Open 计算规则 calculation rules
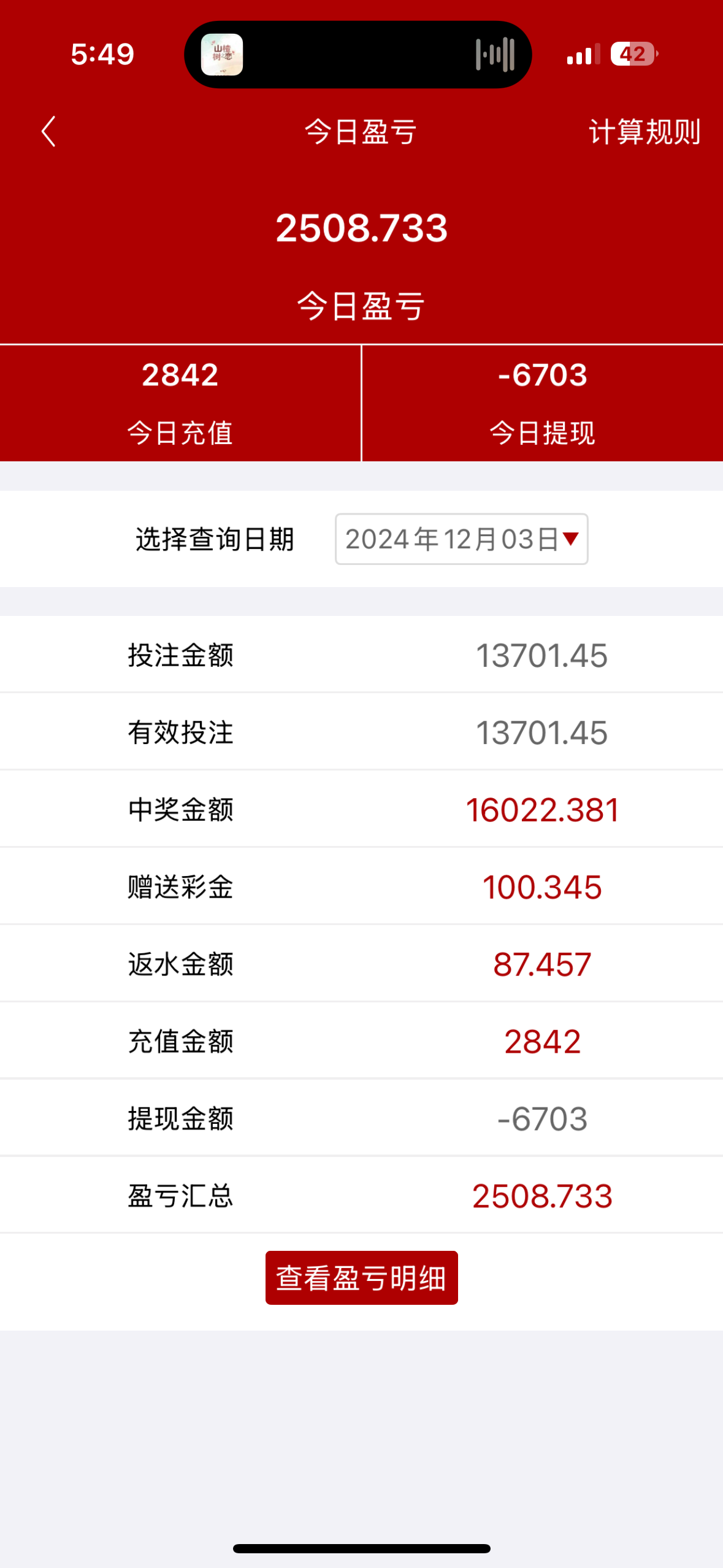The width and height of the screenshot is (723, 1568). click(x=644, y=132)
